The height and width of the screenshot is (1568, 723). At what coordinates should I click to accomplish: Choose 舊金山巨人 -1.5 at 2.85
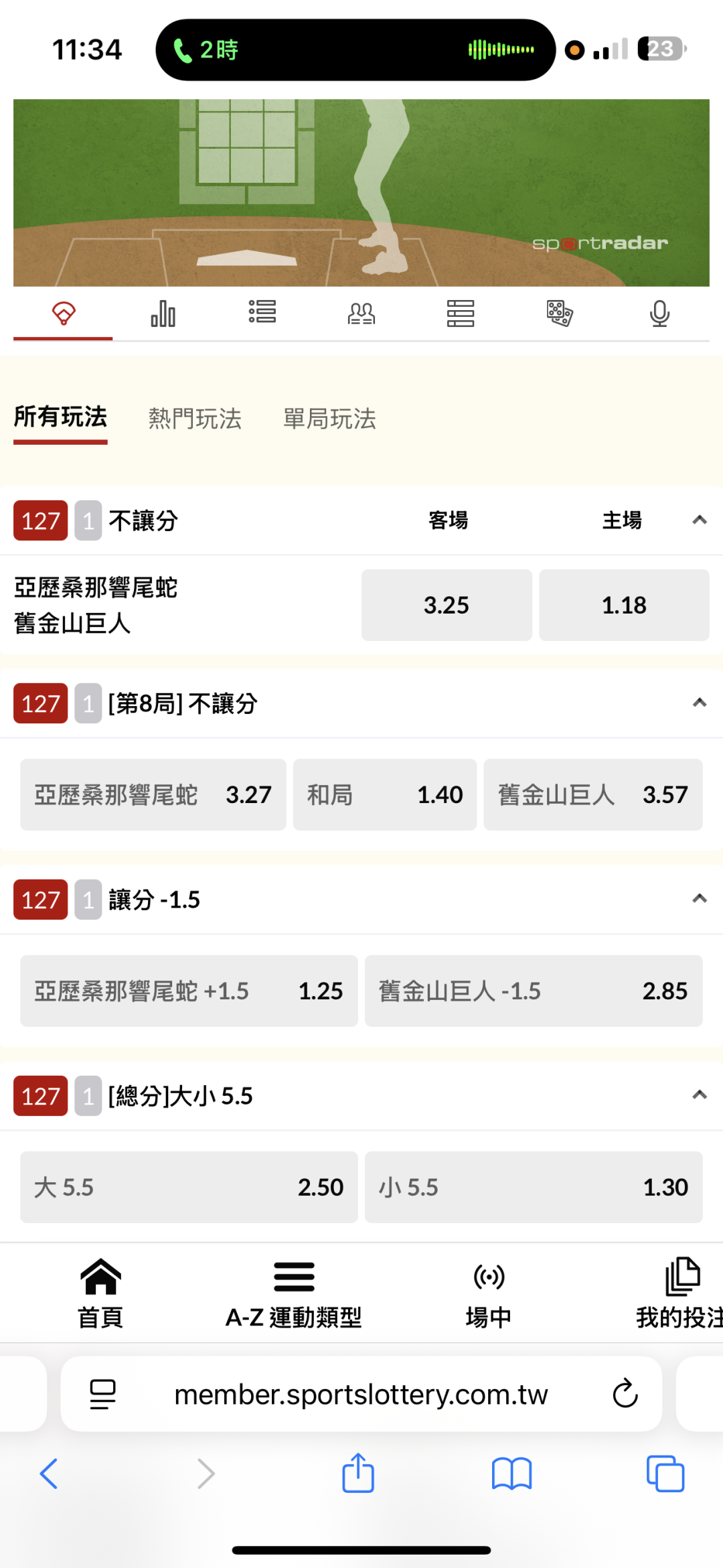click(x=534, y=991)
